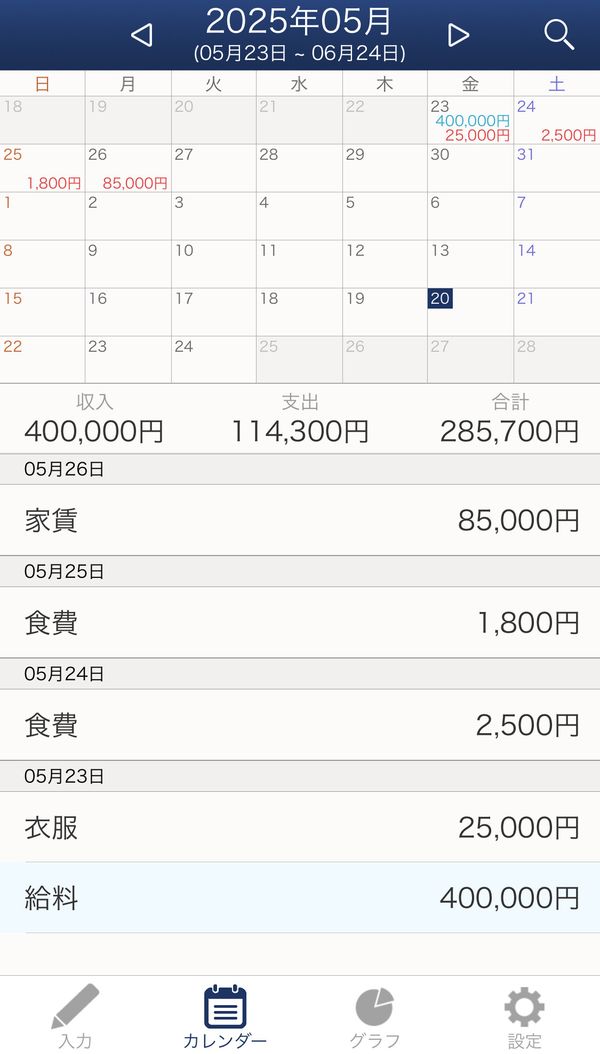This screenshot has width=600, height=1054.
Task: Open the search magnifier icon
Action: [559, 34]
